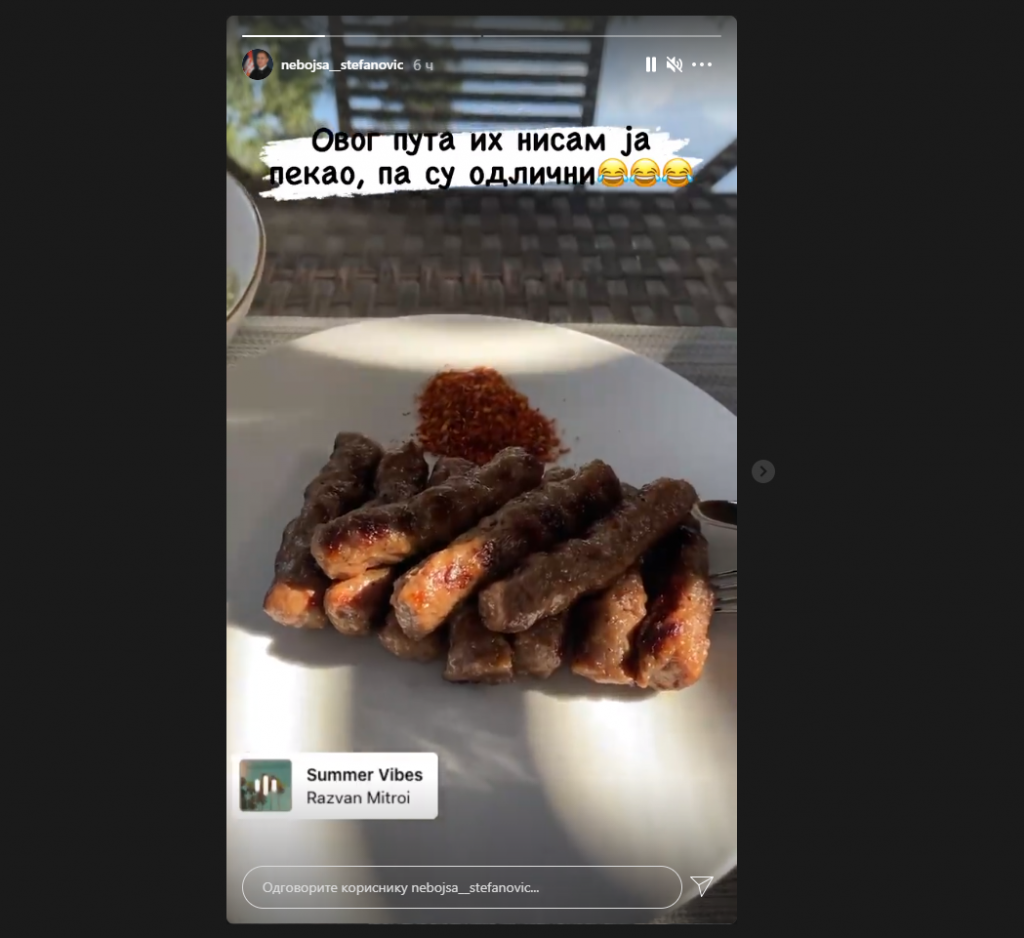Unmute the story sound
Viewport: 1024px width, 938px height.
675,65
